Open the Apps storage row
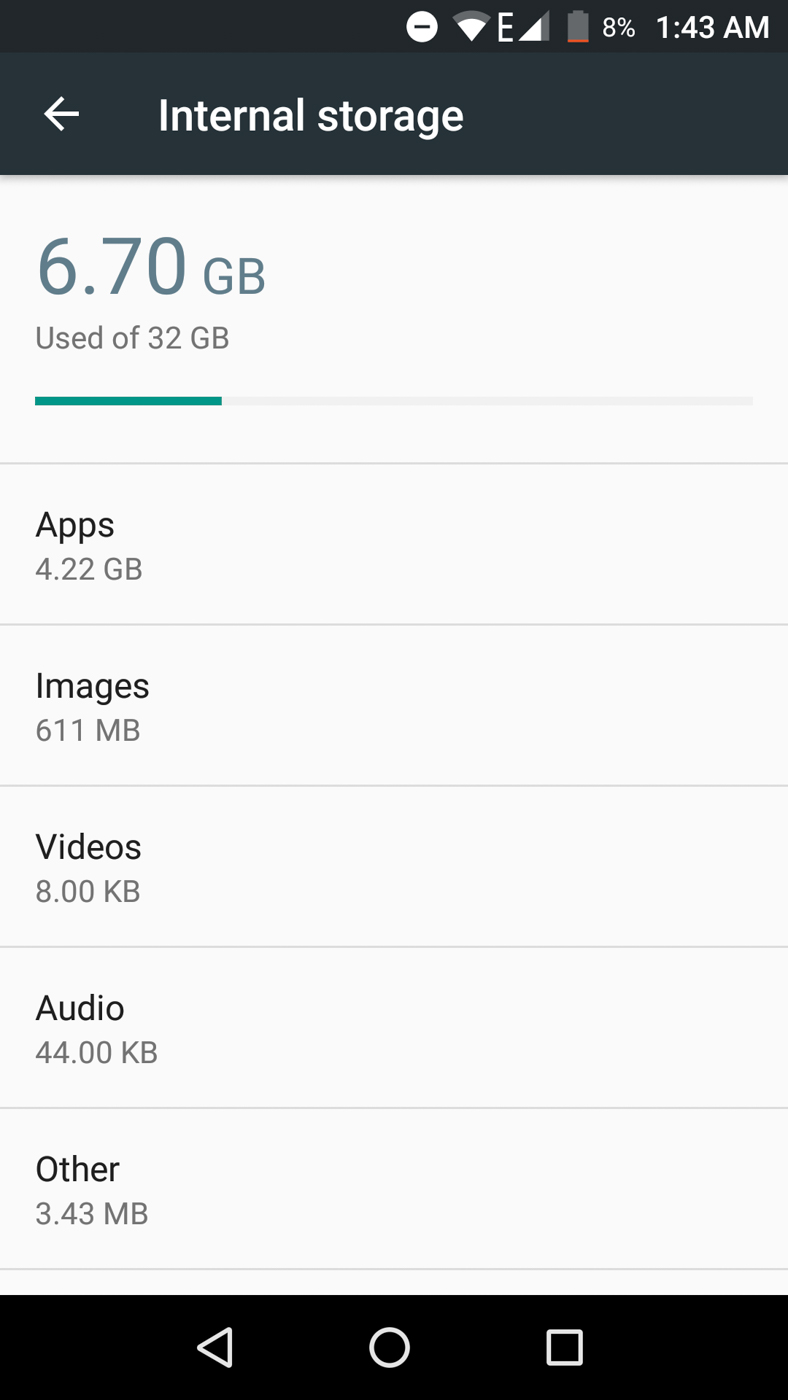The width and height of the screenshot is (788, 1400). [394, 545]
